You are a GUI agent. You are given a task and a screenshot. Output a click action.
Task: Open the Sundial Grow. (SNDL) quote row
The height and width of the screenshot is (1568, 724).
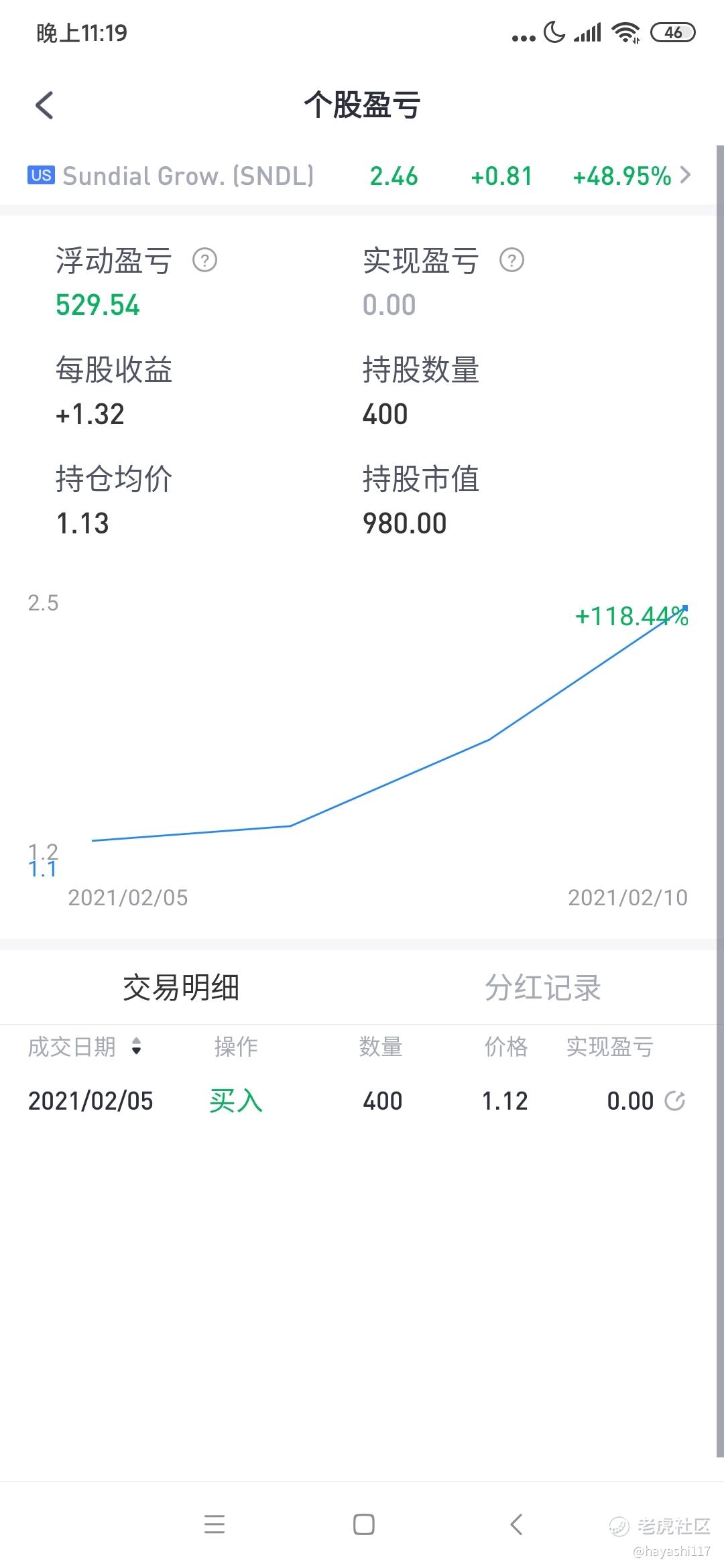359,176
